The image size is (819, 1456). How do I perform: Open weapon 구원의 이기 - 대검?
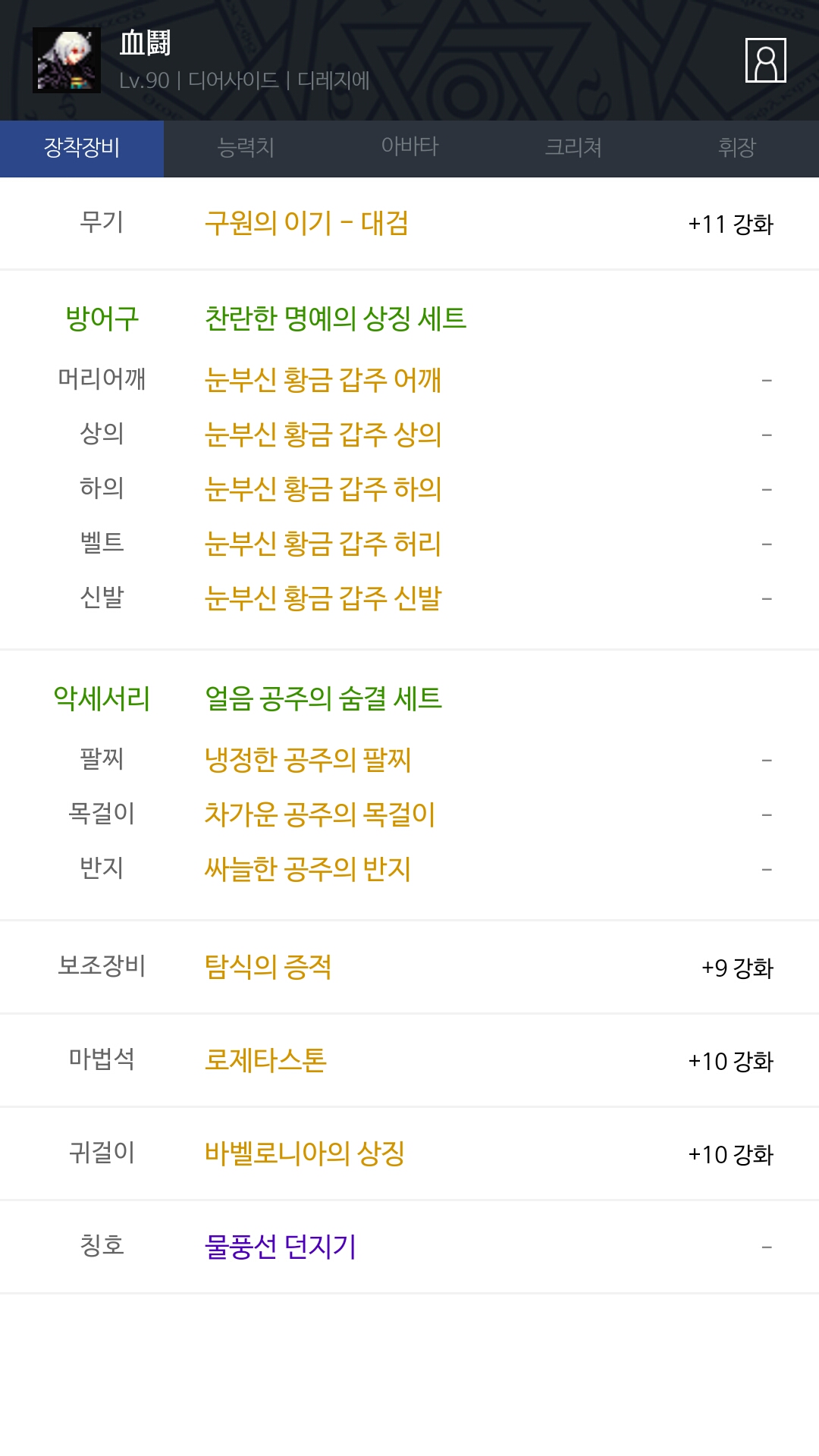tap(306, 223)
